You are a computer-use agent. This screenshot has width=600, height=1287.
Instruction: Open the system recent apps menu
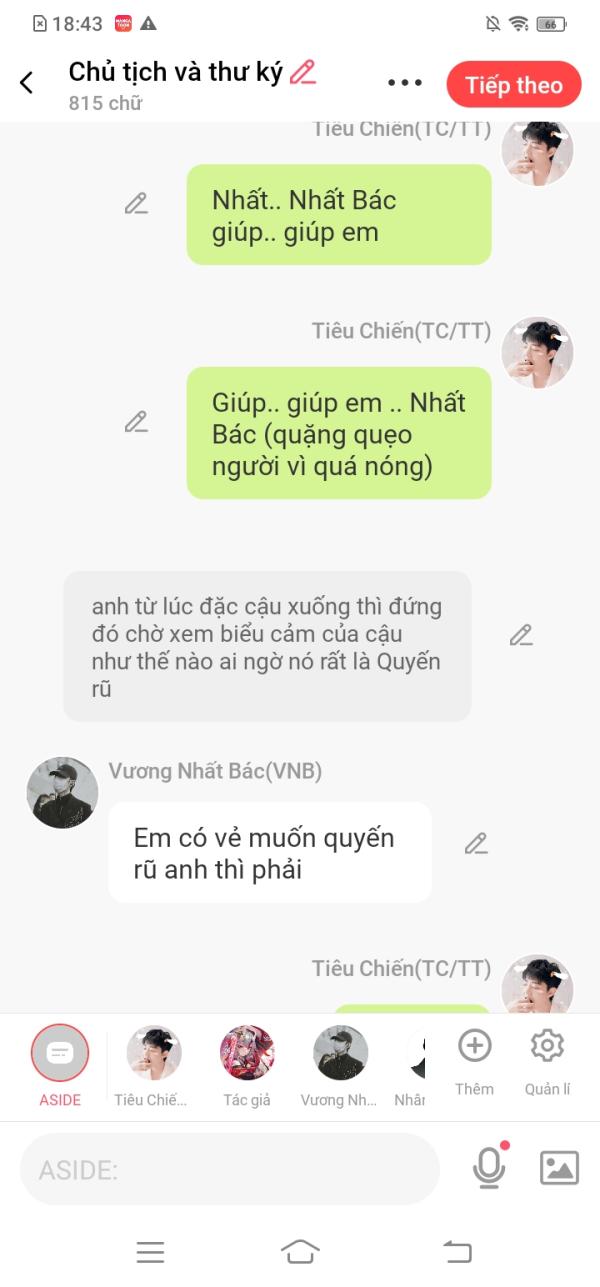click(150, 1251)
